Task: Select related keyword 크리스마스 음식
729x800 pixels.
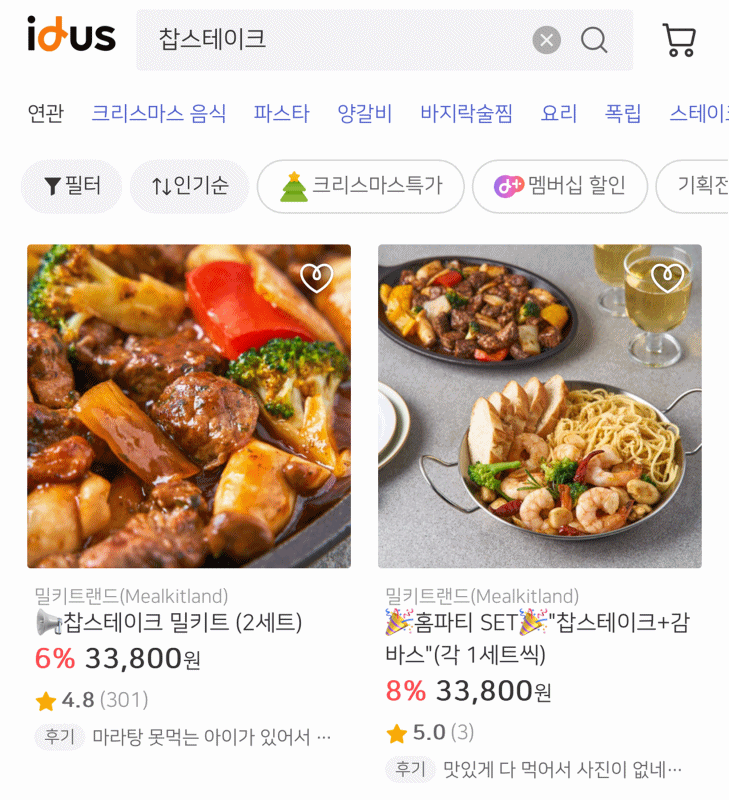Action: [x=159, y=113]
